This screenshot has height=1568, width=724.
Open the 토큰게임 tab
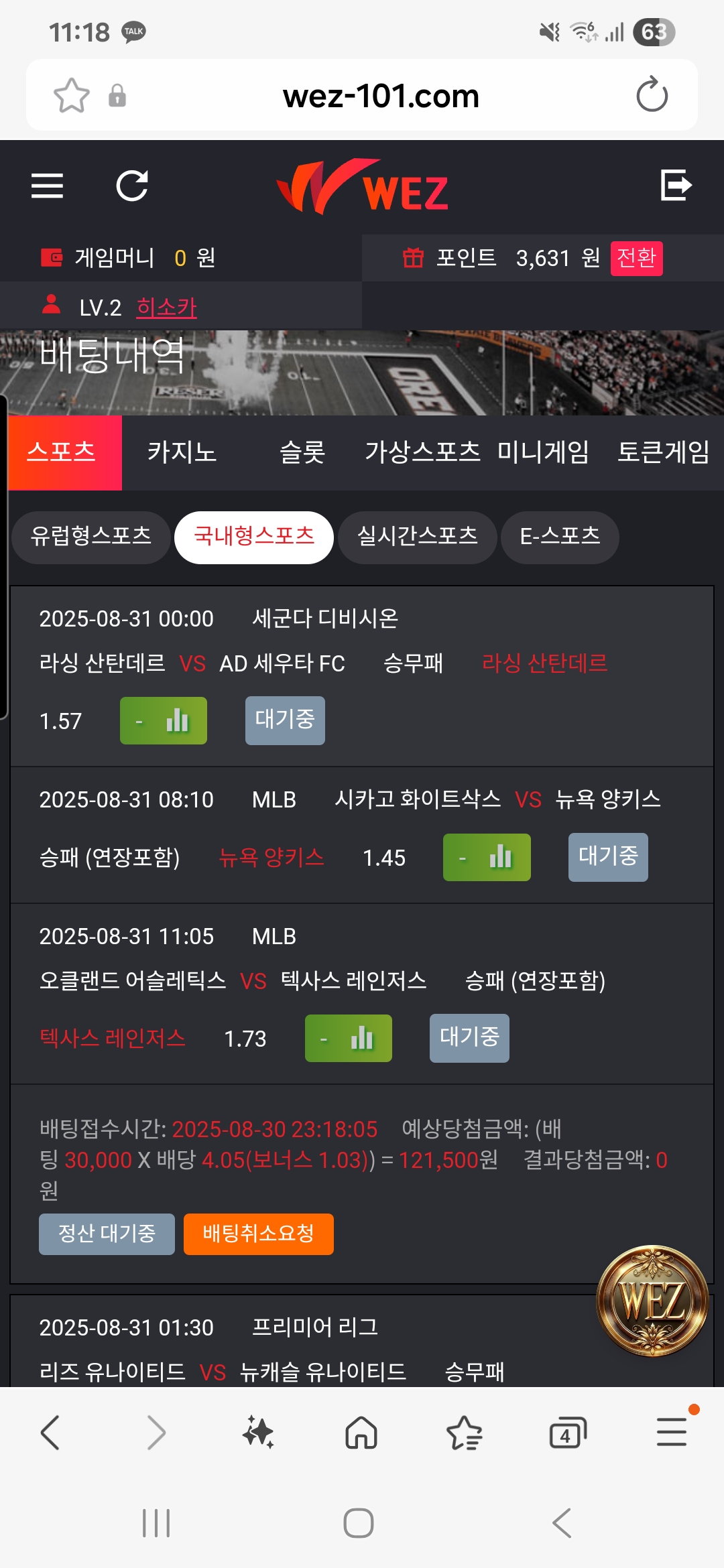pyautogui.click(x=664, y=452)
